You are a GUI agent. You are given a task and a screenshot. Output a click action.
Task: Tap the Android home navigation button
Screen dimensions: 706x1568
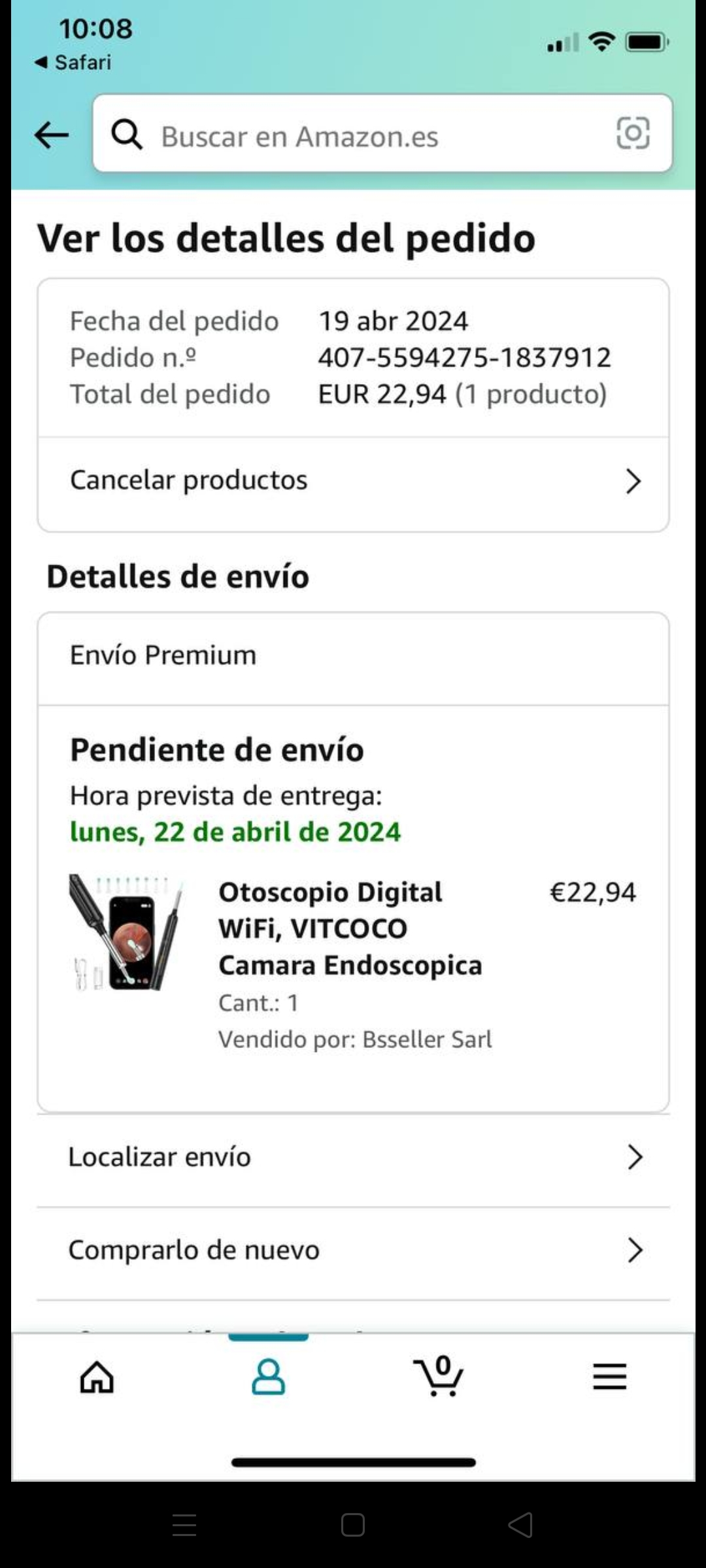[353, 1526]
